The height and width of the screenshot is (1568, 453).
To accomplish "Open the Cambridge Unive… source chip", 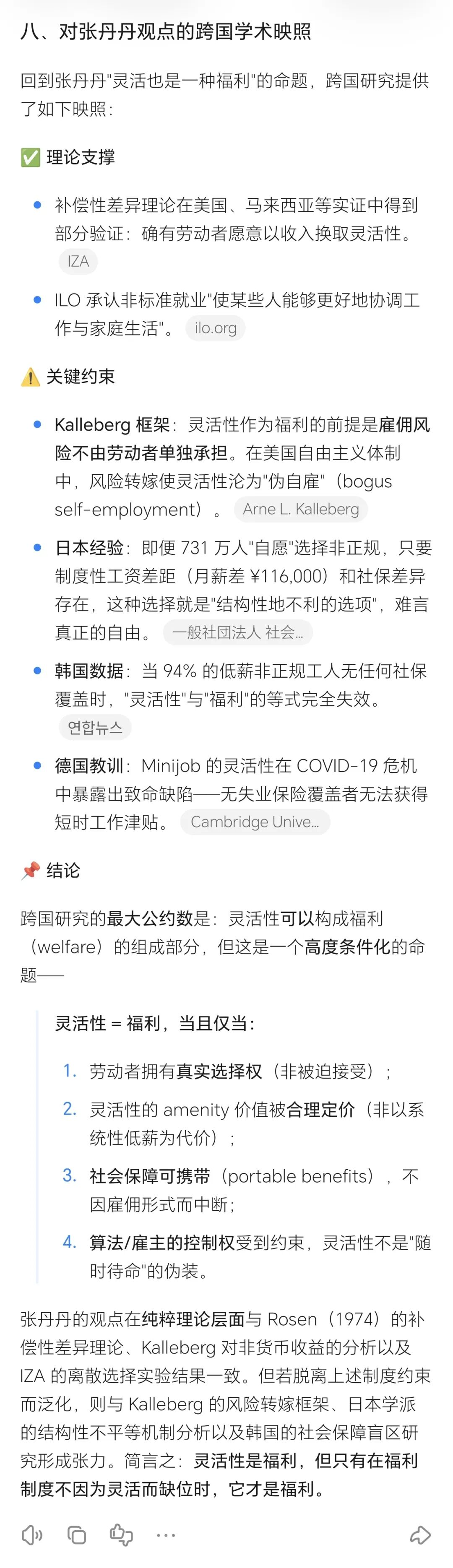I will pos(255,822).
